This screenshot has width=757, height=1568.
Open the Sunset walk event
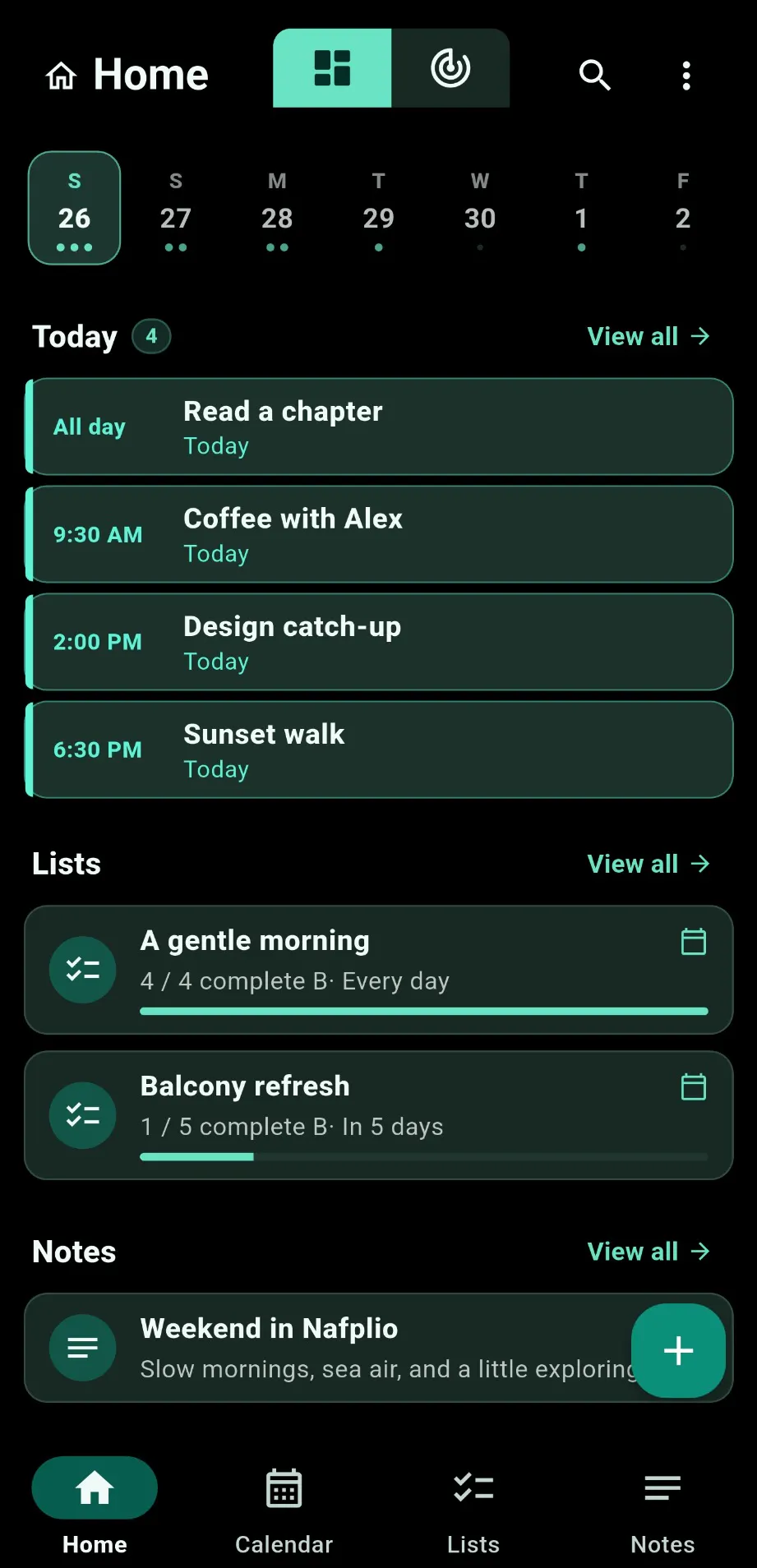coord(379,749)
